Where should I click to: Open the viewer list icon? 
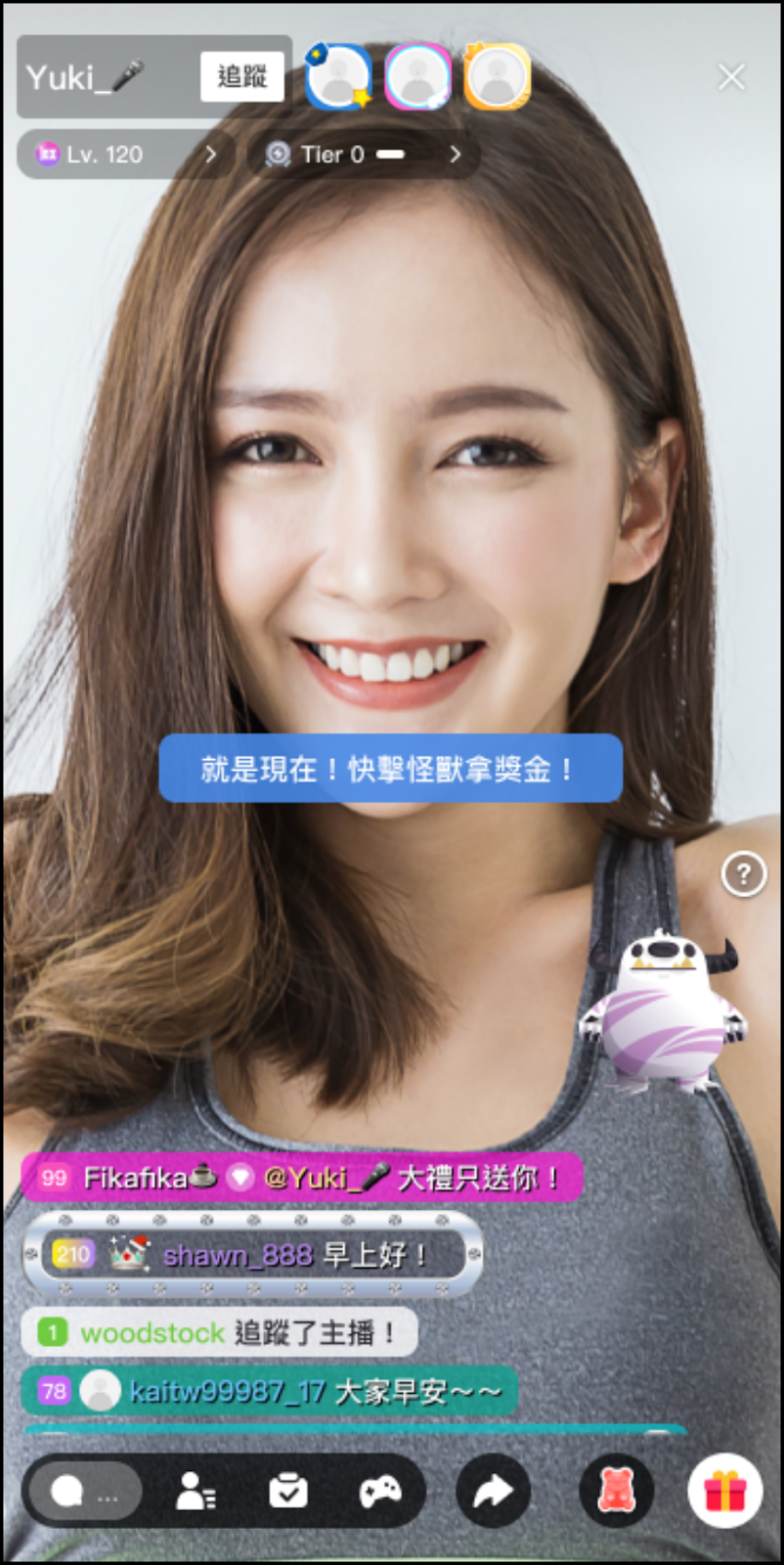click(195, 1493)
